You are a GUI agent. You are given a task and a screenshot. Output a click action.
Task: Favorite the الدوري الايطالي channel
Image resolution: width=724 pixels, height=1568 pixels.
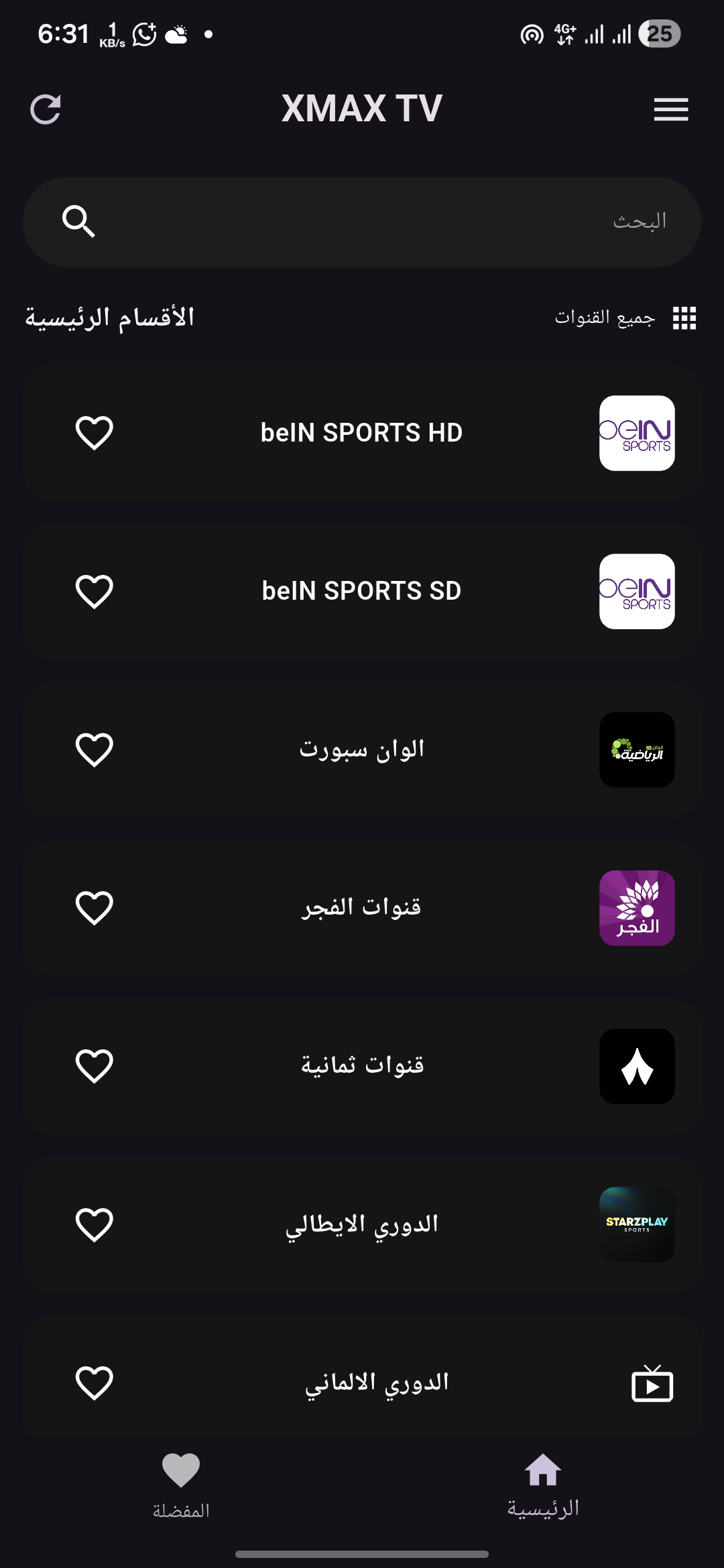tap(95, 1222)
